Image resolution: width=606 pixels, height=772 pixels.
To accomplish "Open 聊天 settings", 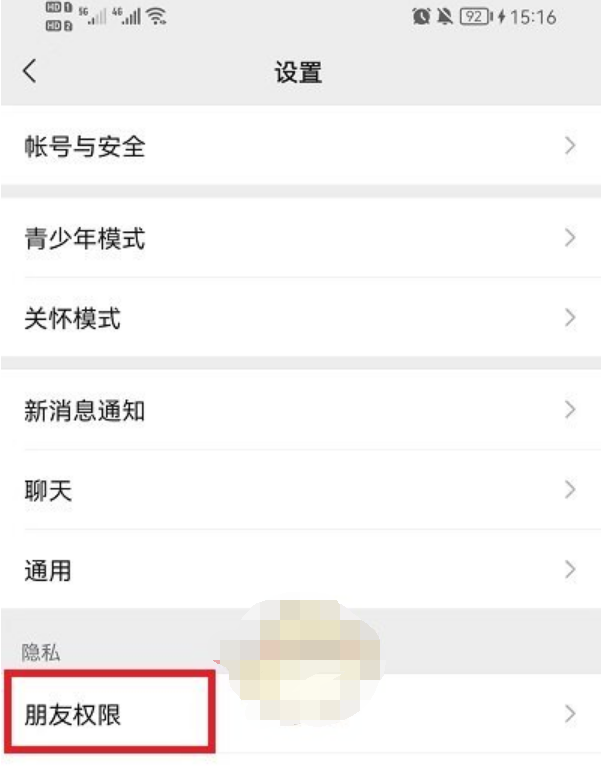I will pyautogui.click(x=300, y=490).
